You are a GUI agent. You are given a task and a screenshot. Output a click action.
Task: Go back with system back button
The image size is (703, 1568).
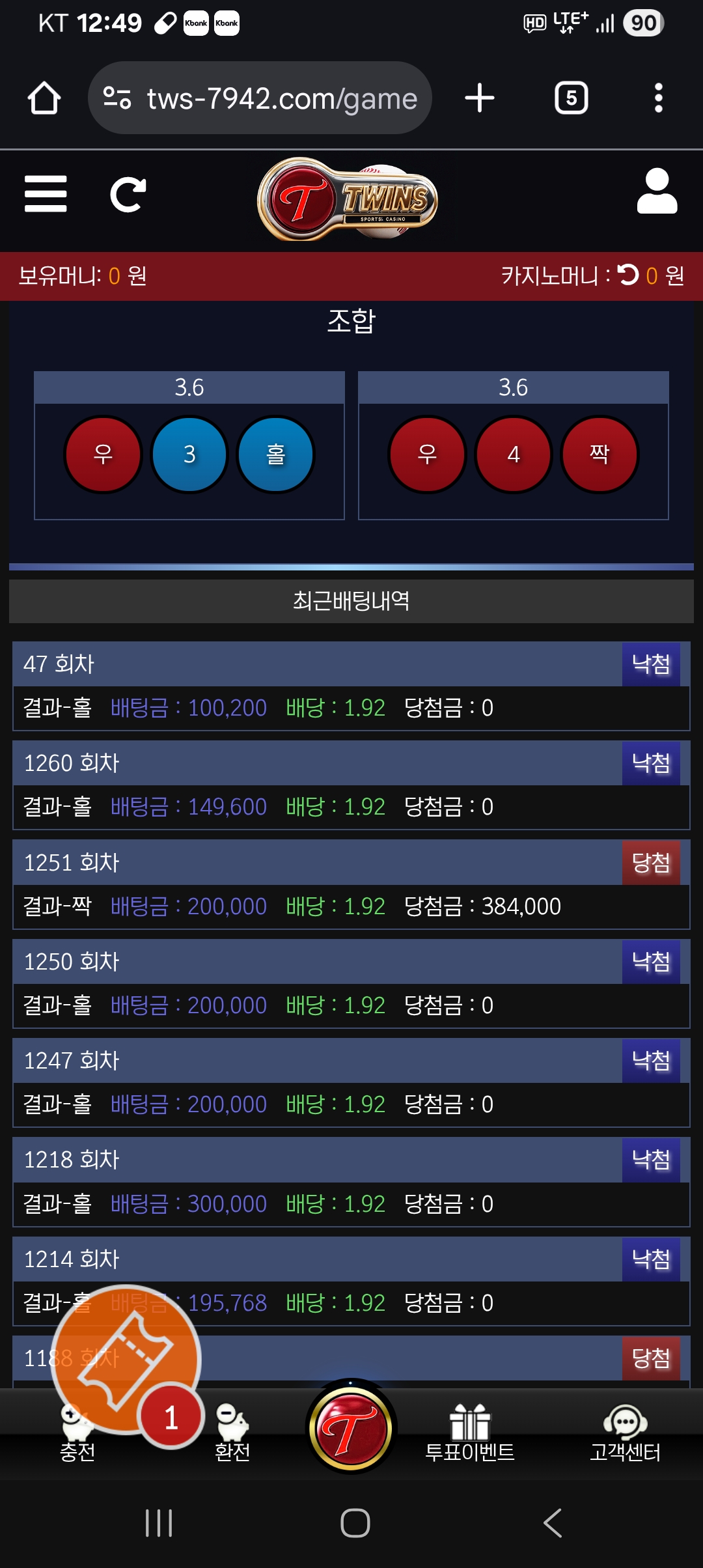pos(552,1522)
